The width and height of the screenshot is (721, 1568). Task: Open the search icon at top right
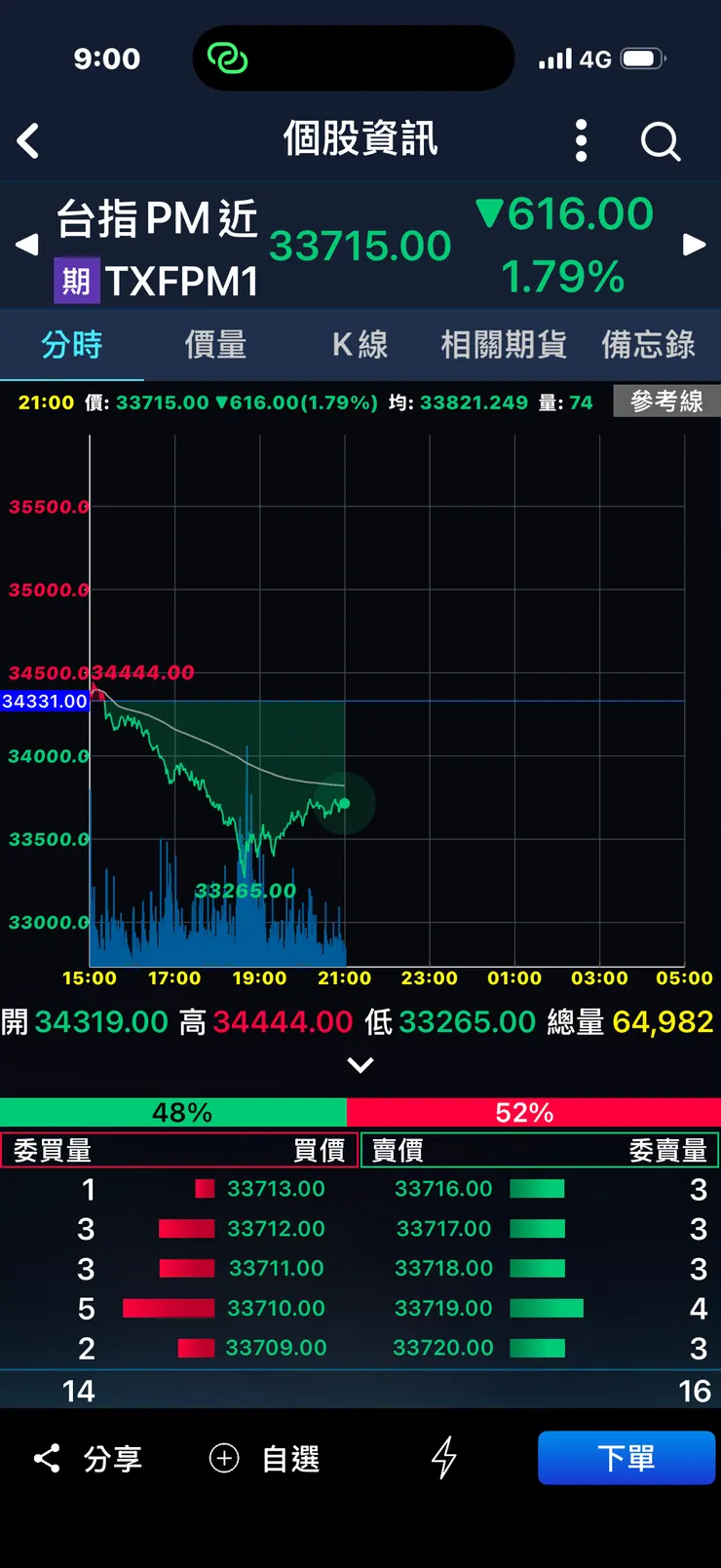coord(661,141)
